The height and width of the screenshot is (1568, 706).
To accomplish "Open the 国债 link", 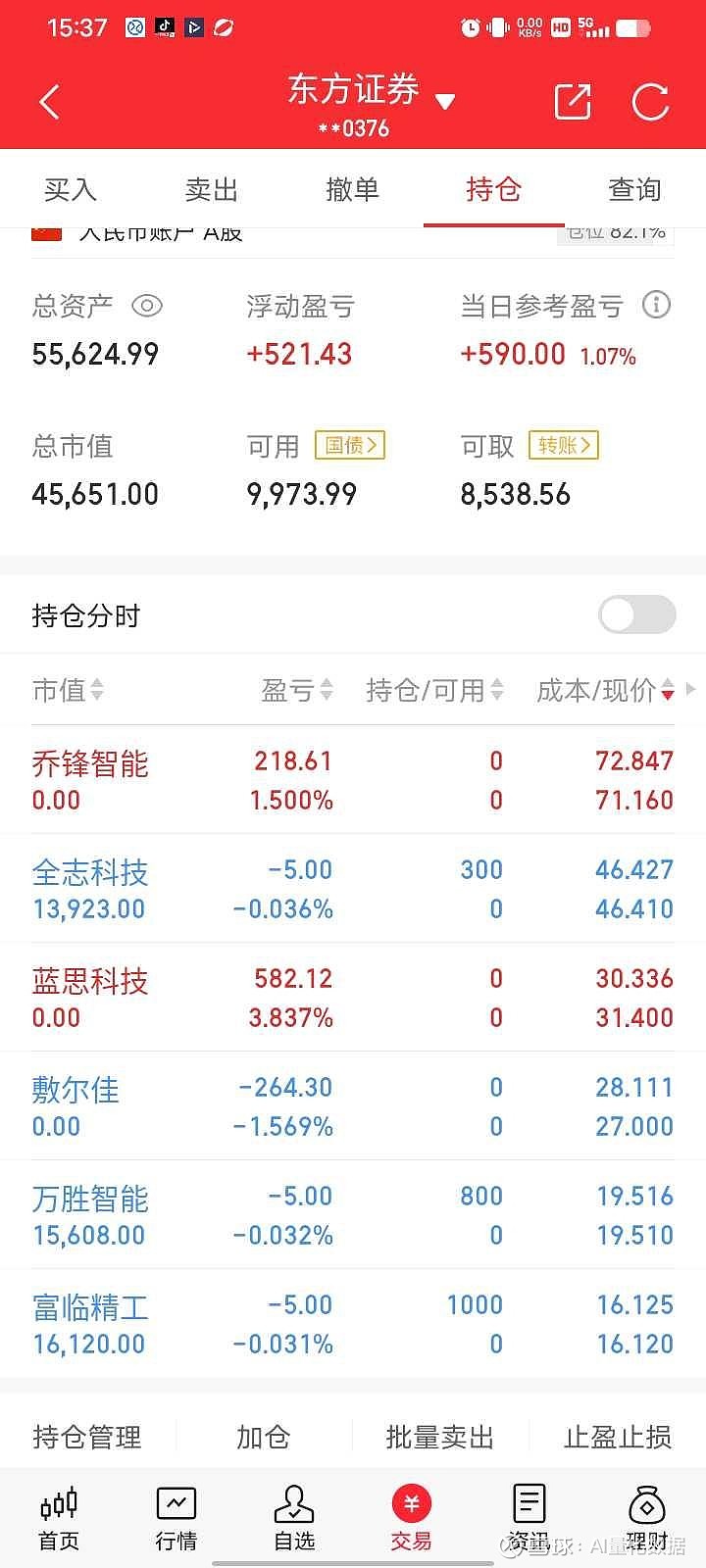I will coord(350,446).
